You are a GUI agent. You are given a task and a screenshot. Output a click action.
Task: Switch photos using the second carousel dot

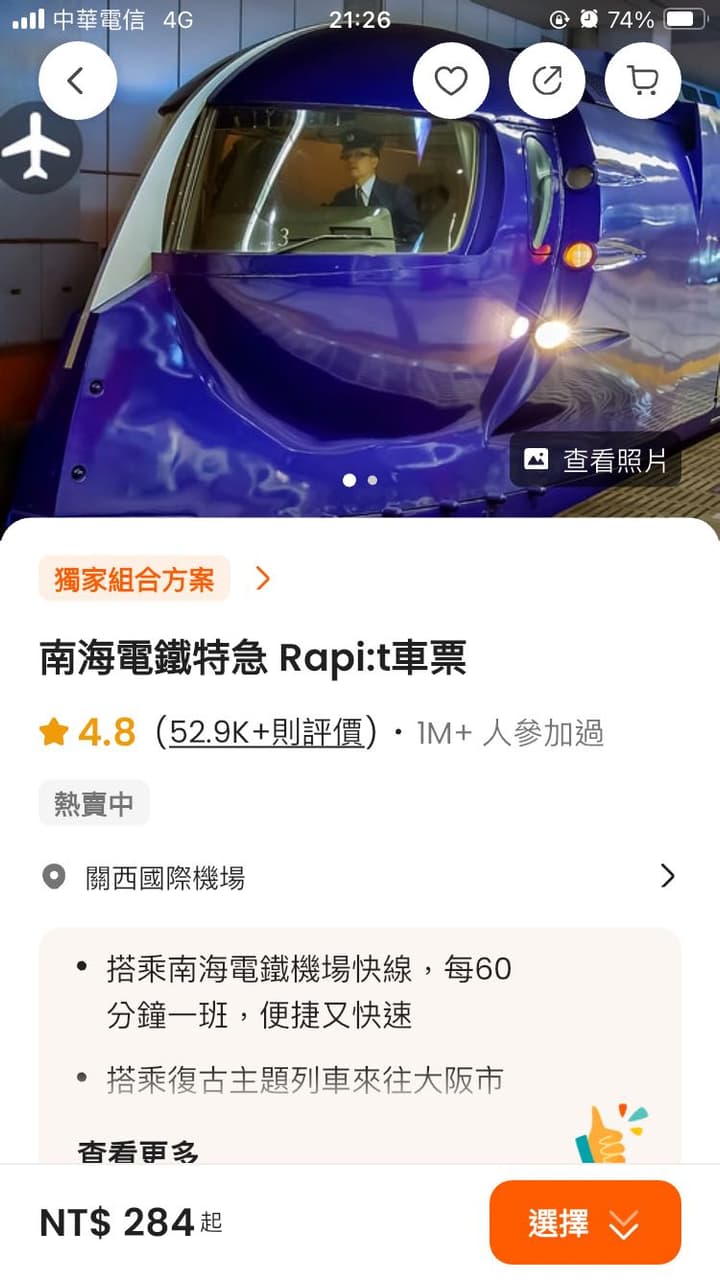click(370, 481)
